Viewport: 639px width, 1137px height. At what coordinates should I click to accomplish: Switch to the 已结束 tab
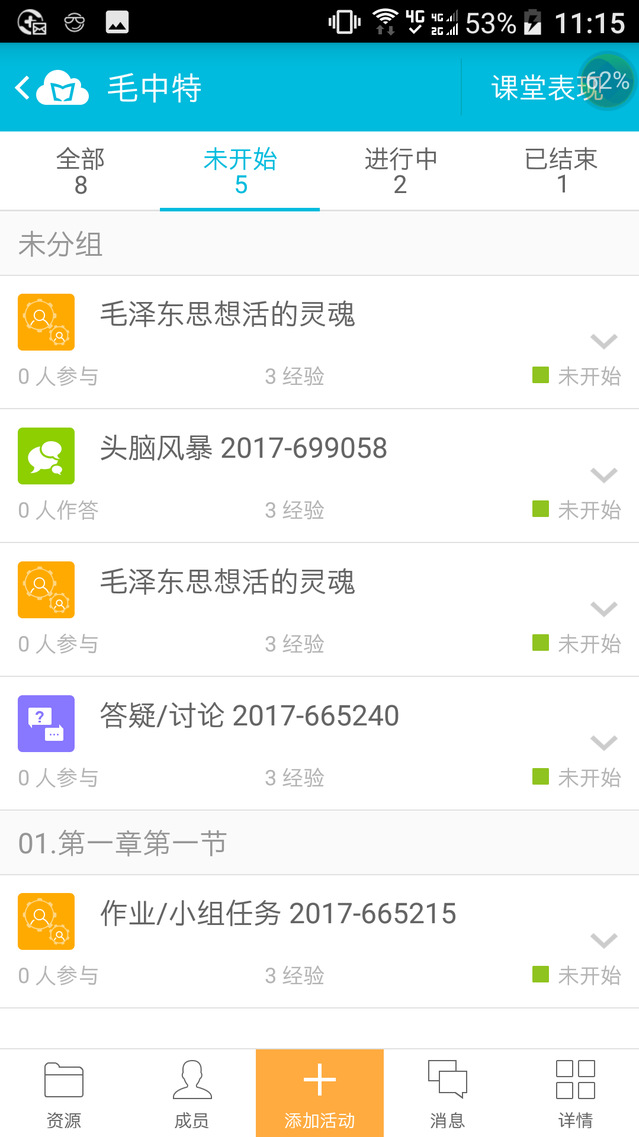tap(561, 171)
